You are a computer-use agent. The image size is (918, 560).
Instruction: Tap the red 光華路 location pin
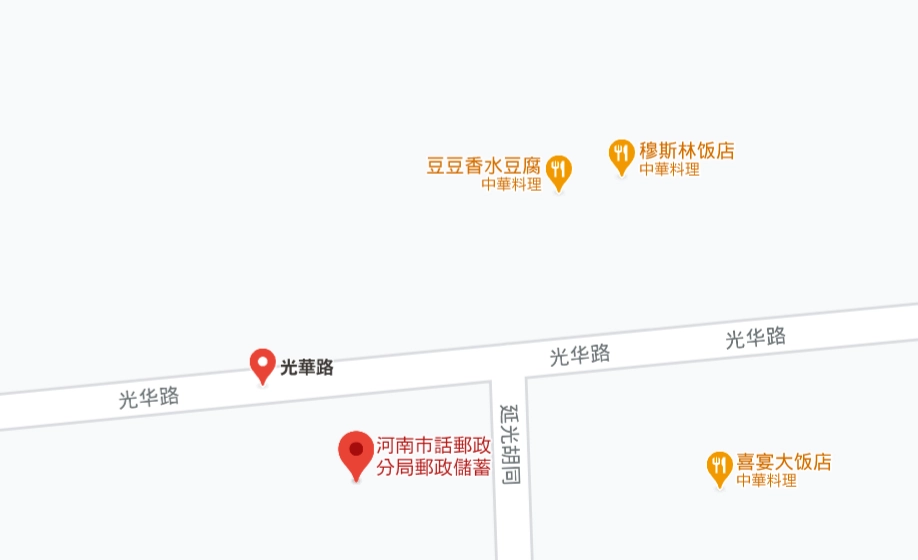pyautogui.click(x=262, y=365)
